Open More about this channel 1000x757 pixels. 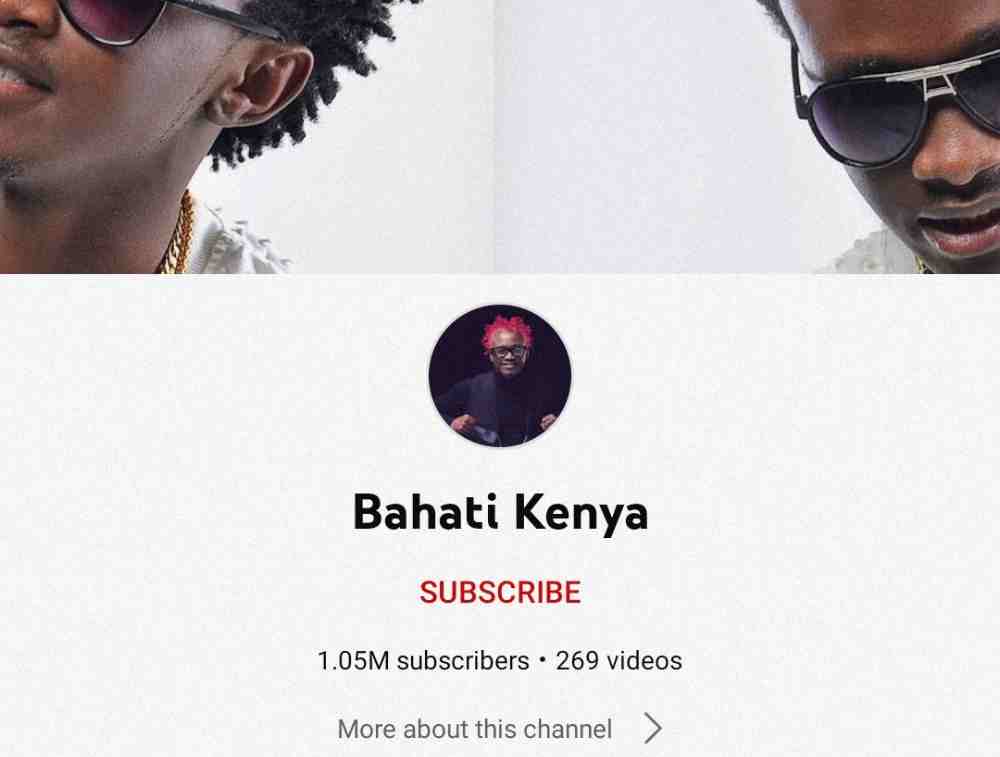[x=499, y=728]
